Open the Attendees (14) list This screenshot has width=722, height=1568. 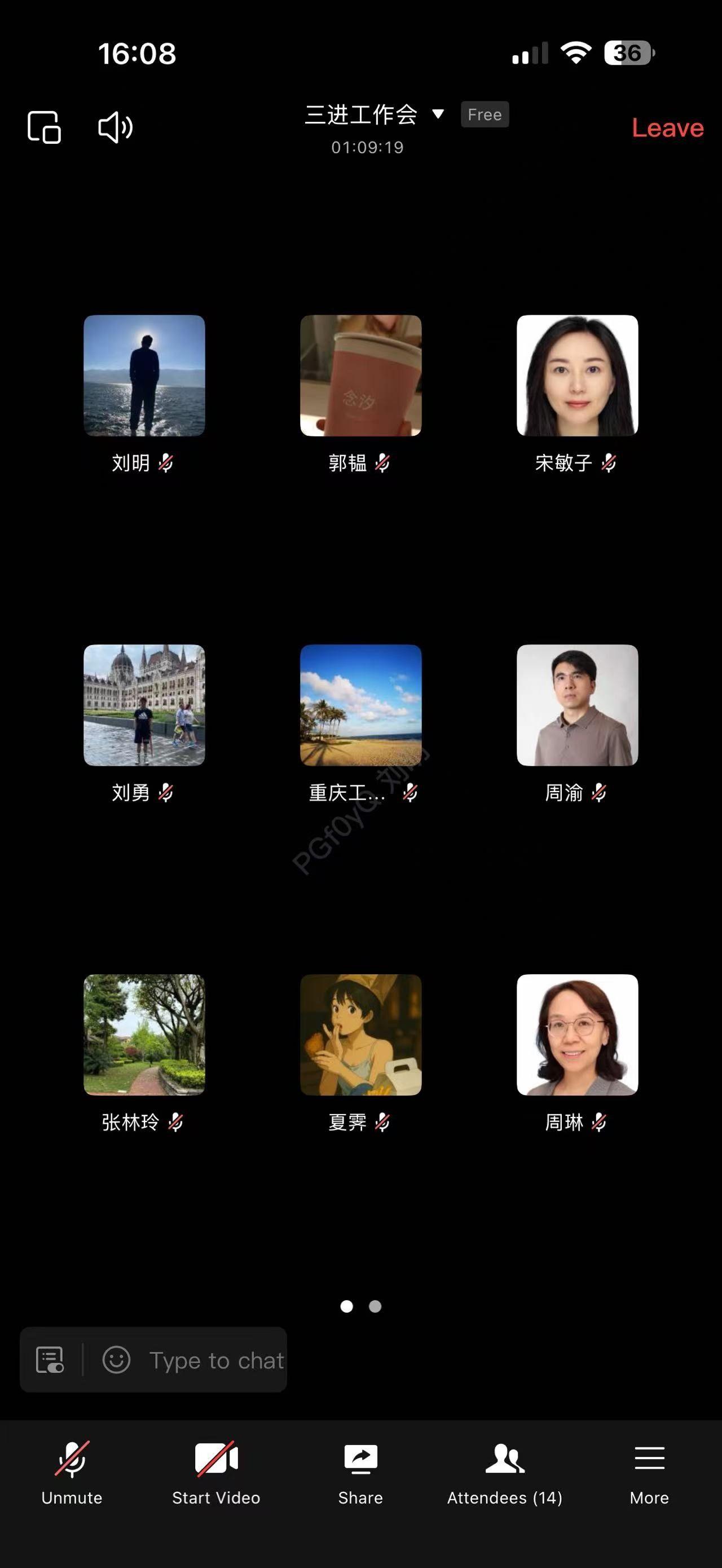click(x=505, y=1472)
